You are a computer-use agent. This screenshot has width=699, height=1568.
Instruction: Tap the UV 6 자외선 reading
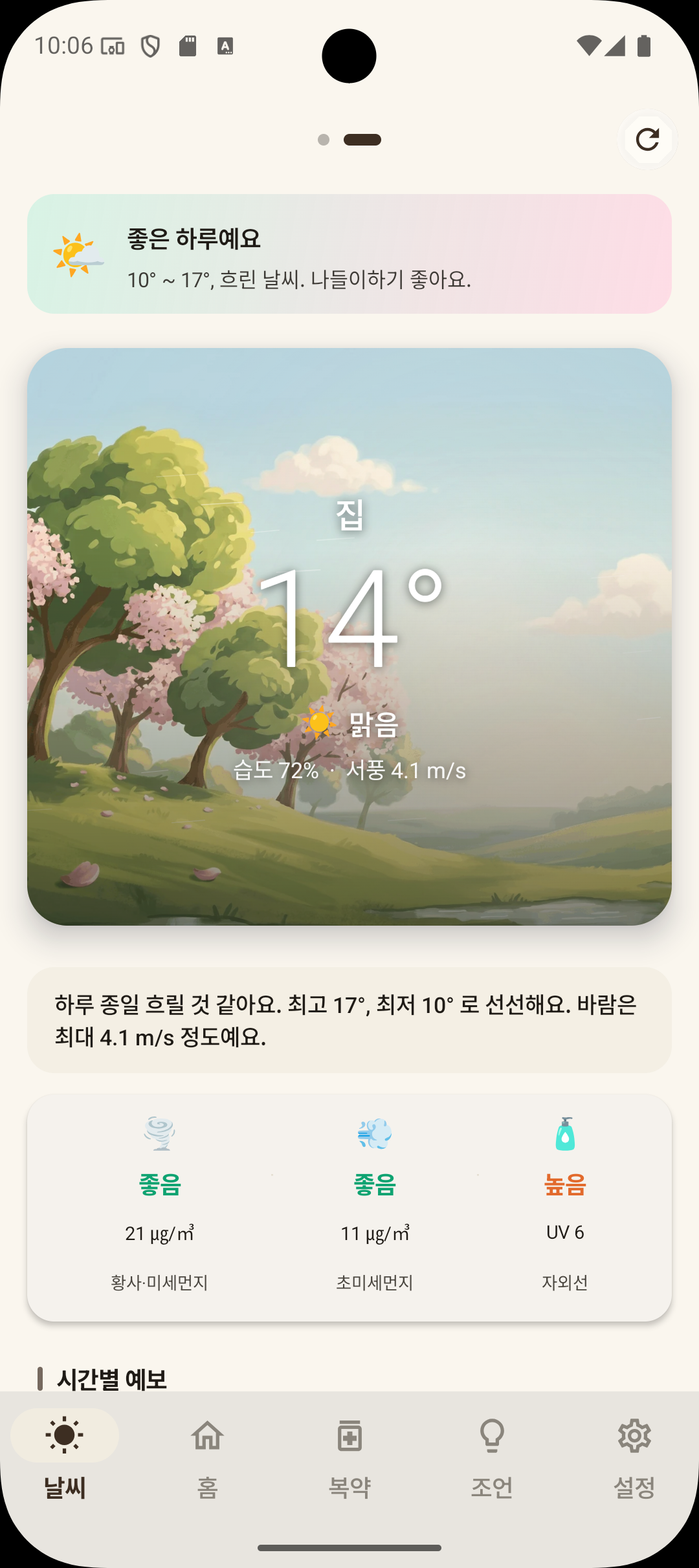[565, 1232]
